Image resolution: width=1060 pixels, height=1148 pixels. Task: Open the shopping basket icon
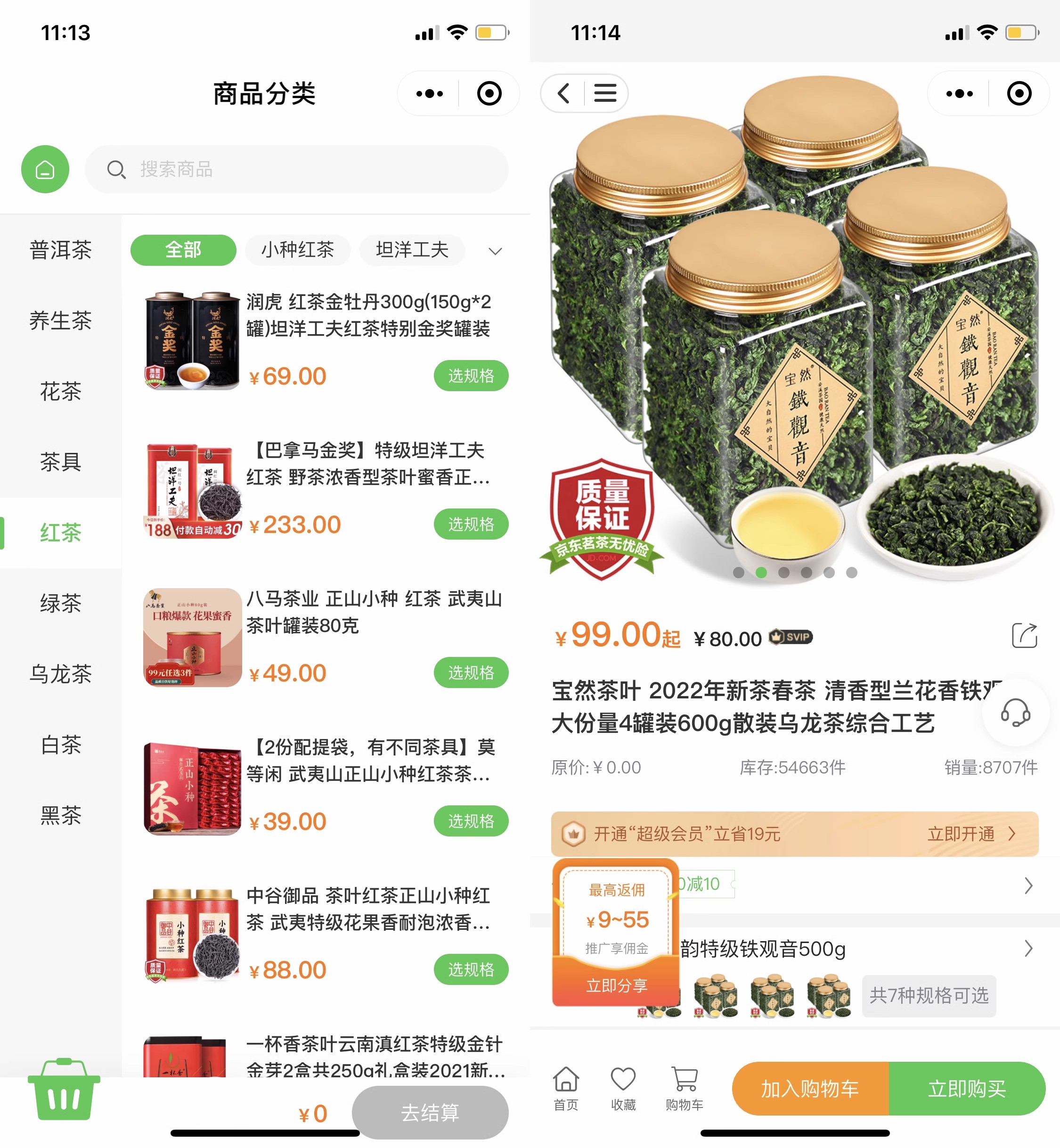click(64, 1090)
